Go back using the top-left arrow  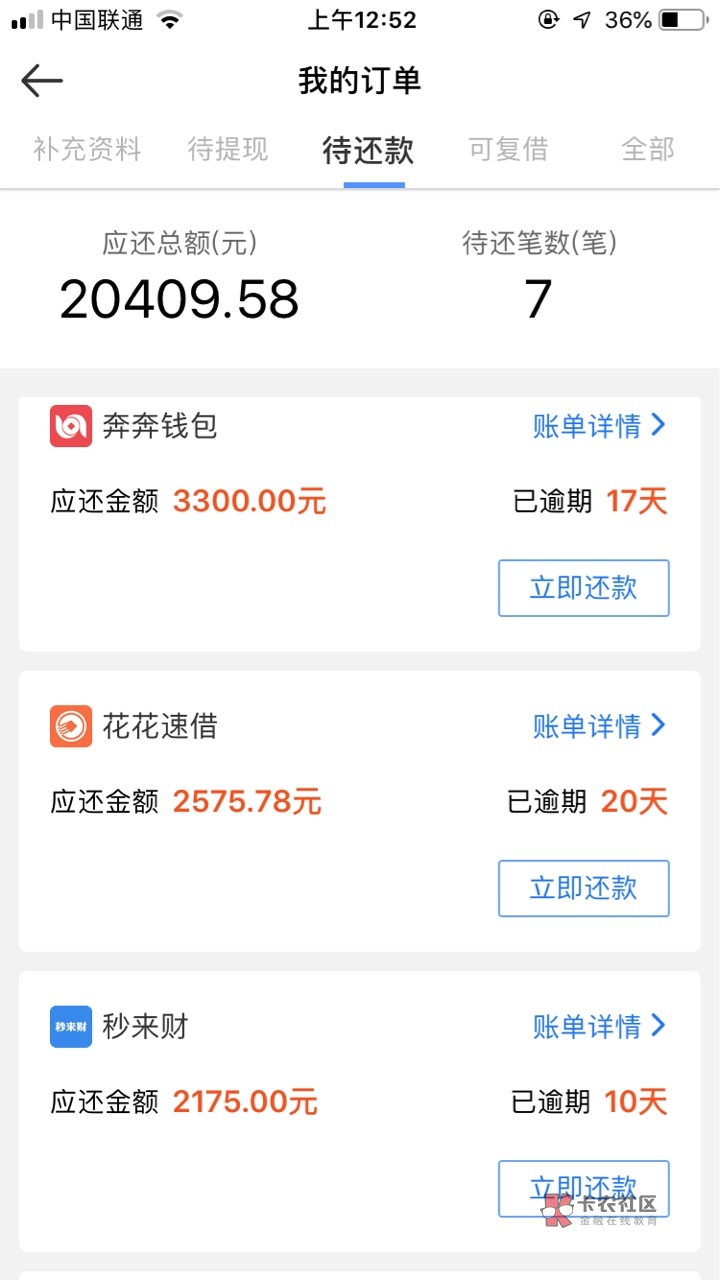(x=42, y=81)
